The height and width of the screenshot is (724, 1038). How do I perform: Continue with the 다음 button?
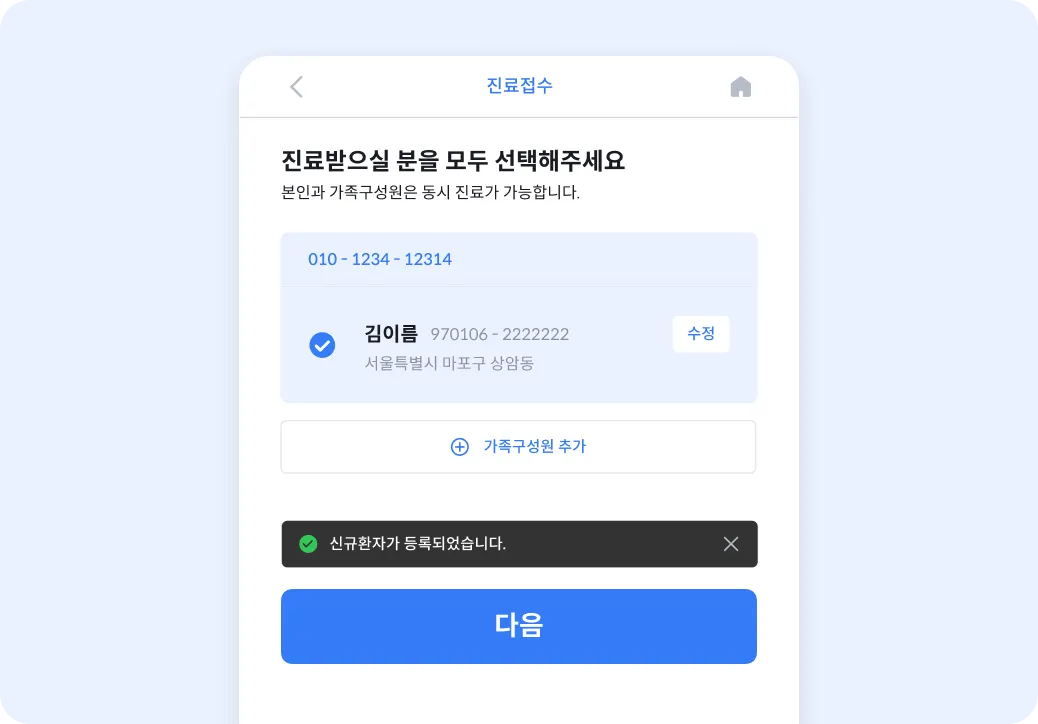coord(518,626)
